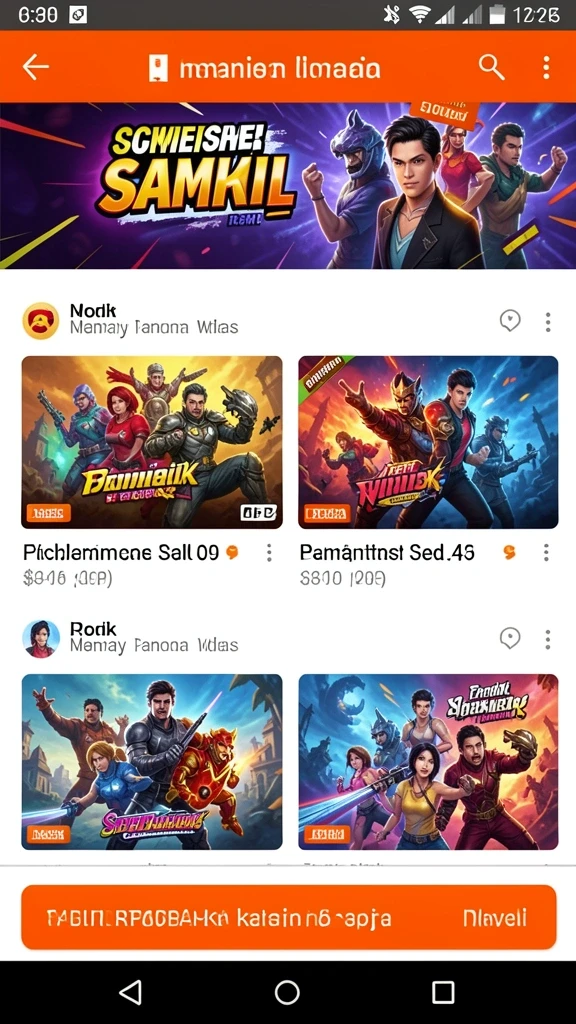The image size is (576, 1024).
Task: Open the Pichlemmene Sall 09 game card
Action: coord(152,442)
